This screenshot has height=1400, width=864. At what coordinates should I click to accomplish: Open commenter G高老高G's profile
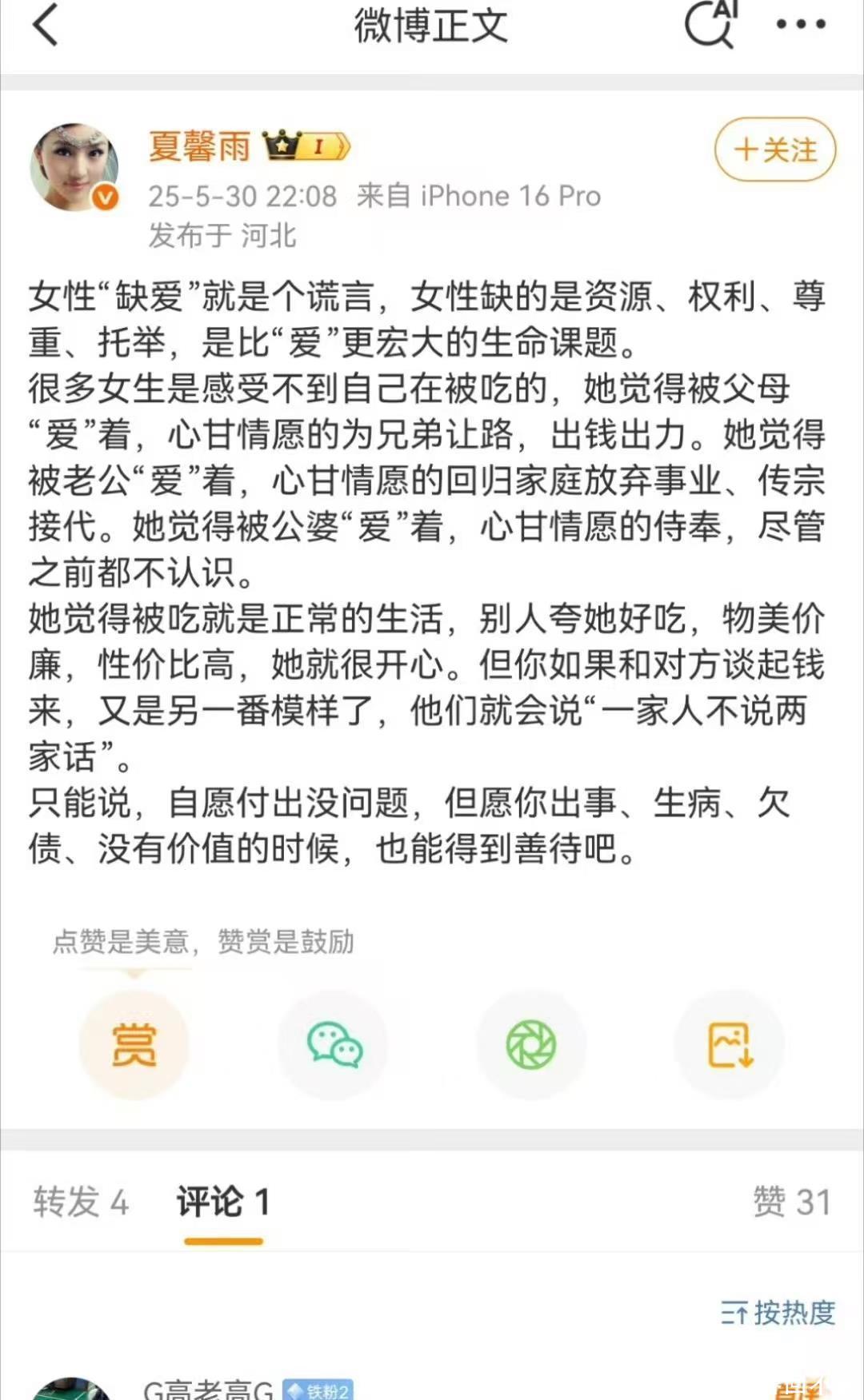click(x=208, y=1390)
